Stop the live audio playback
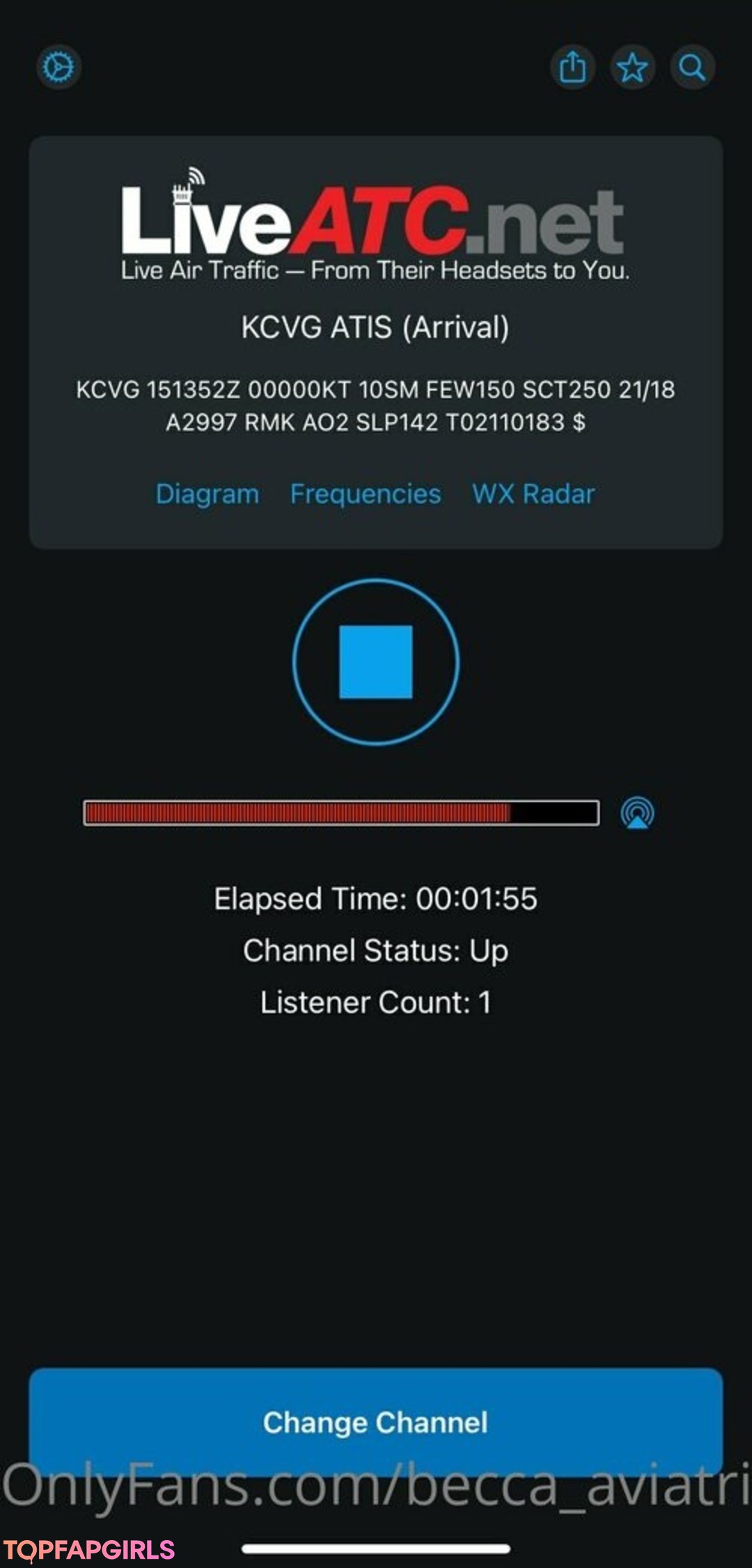Screen dimensions: 752x1568 click(x=375, y=662)
